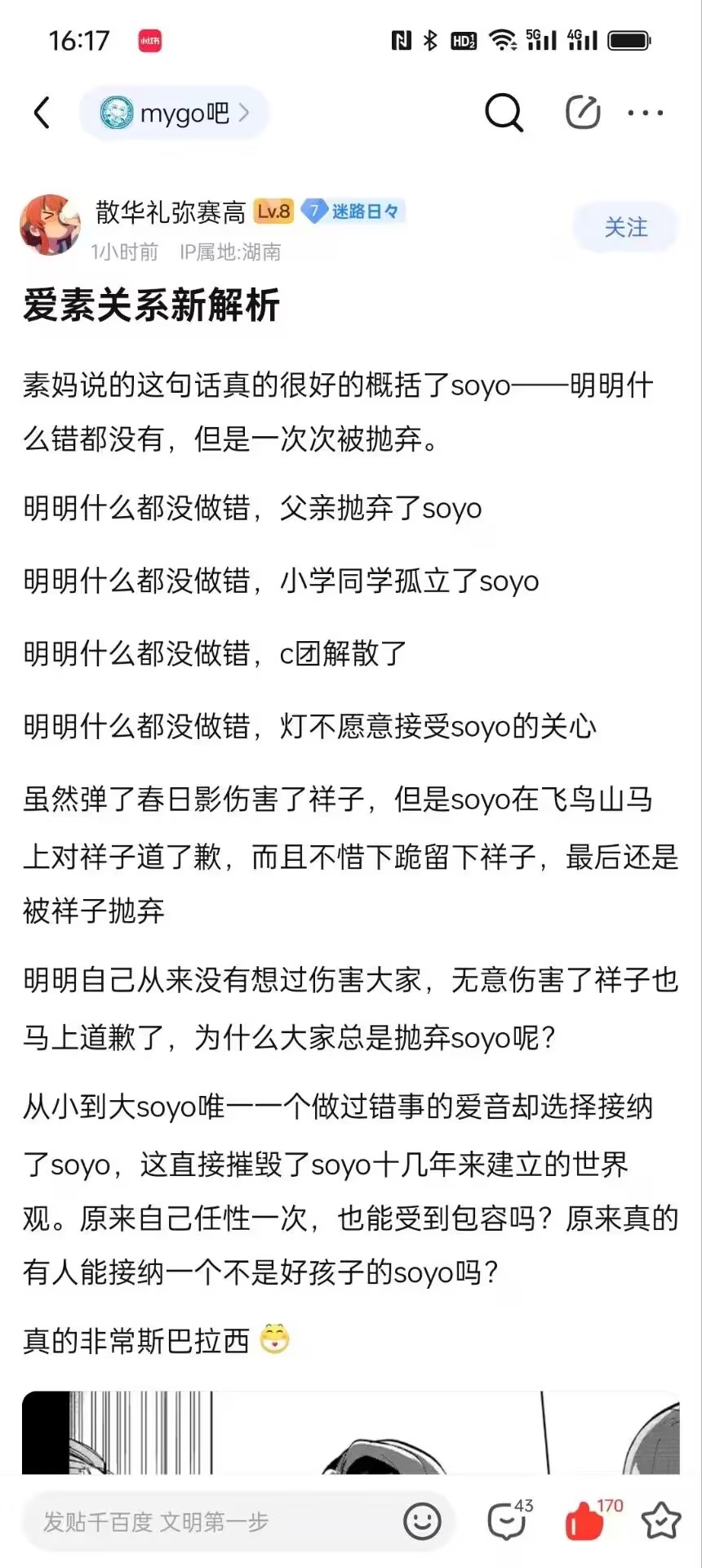Open the manga image in the post
This screenshot has width=702, height=1568.
tap(351, 1432)
